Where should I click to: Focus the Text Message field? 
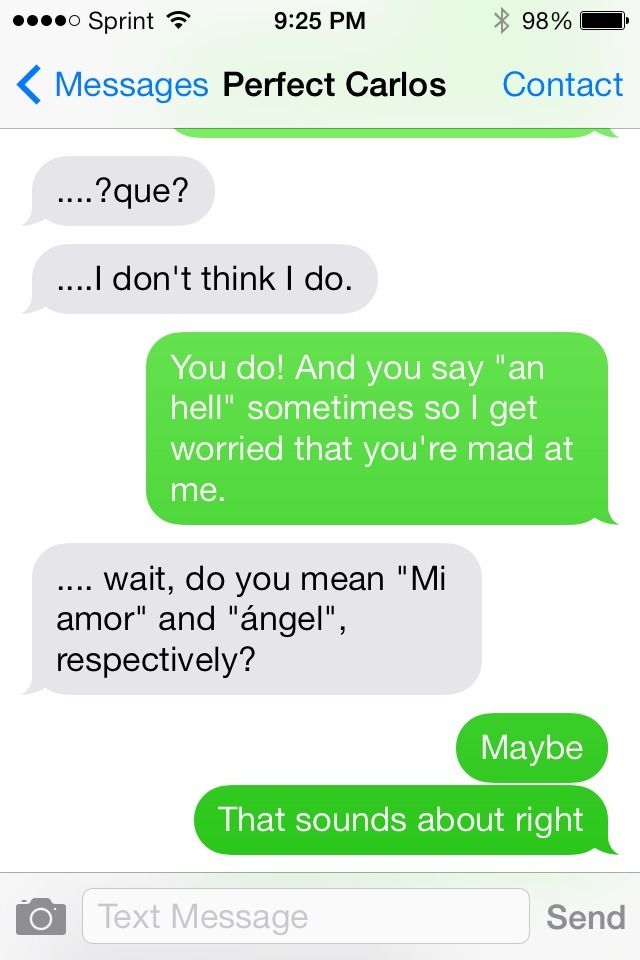pyautogui.click(x=305, y=916)
